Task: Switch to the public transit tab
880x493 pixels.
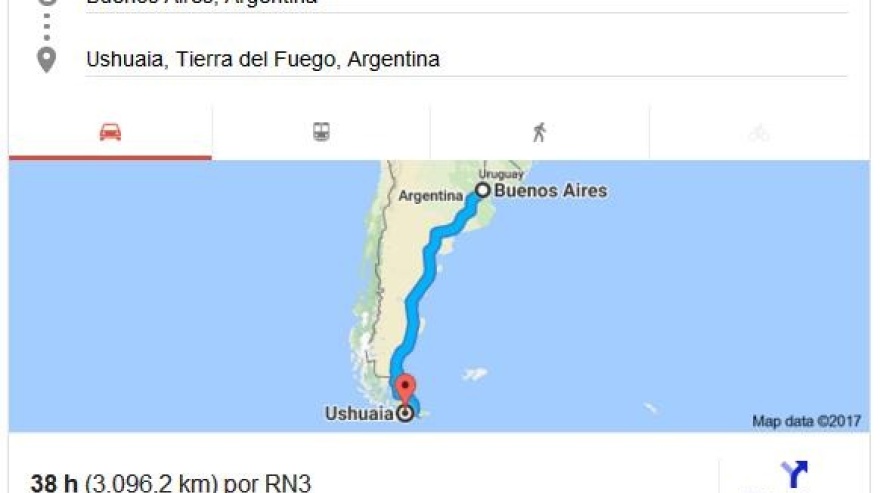Action: pyautogui.click(x=321, y=132)
